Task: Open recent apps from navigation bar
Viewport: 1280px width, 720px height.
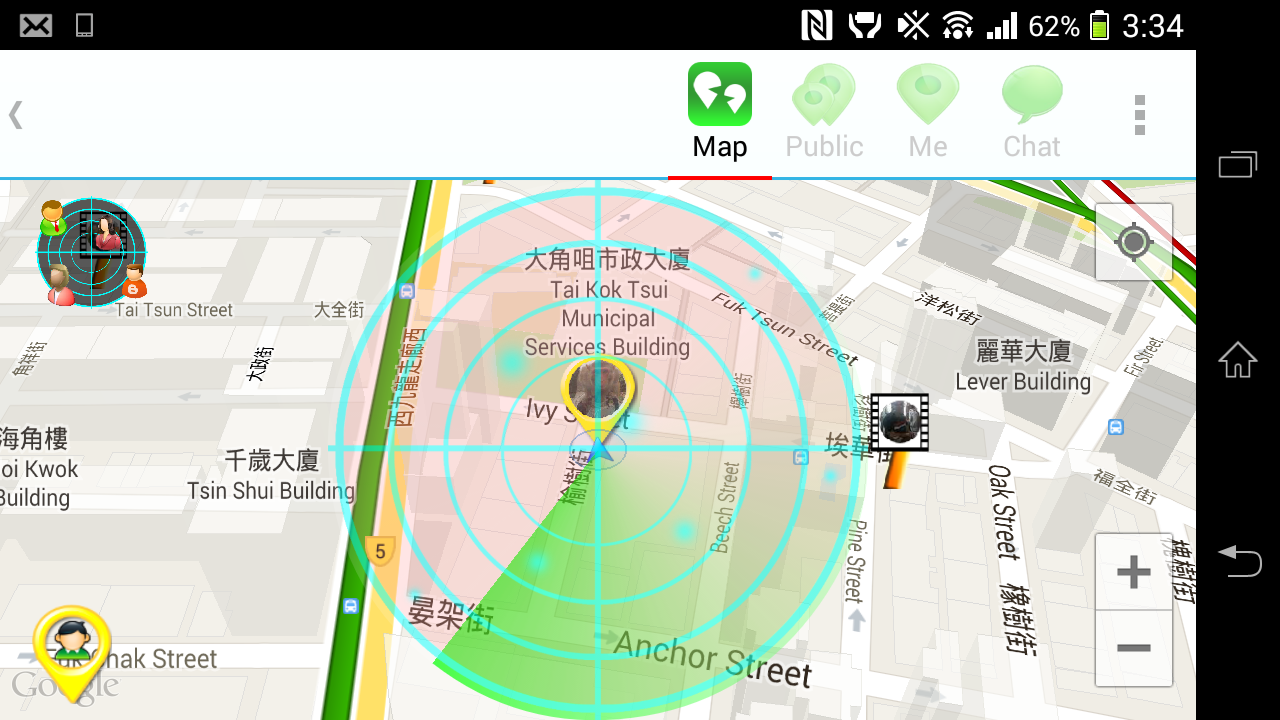Action: [x=1237, y=164]
